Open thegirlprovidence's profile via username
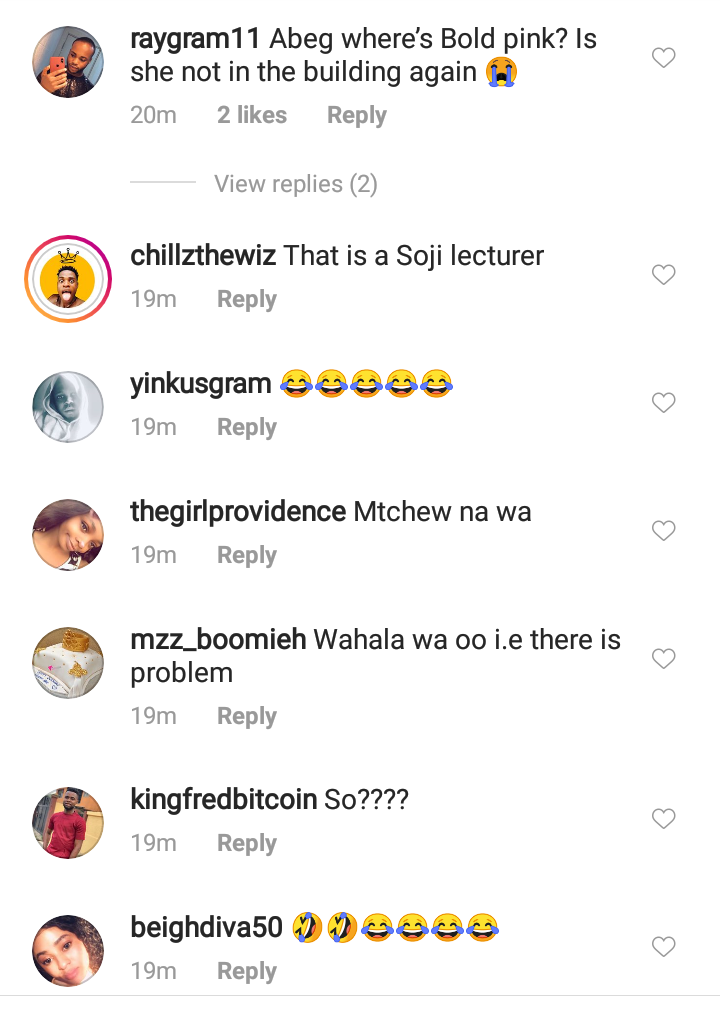720x1014 pixels. [238, 512]
